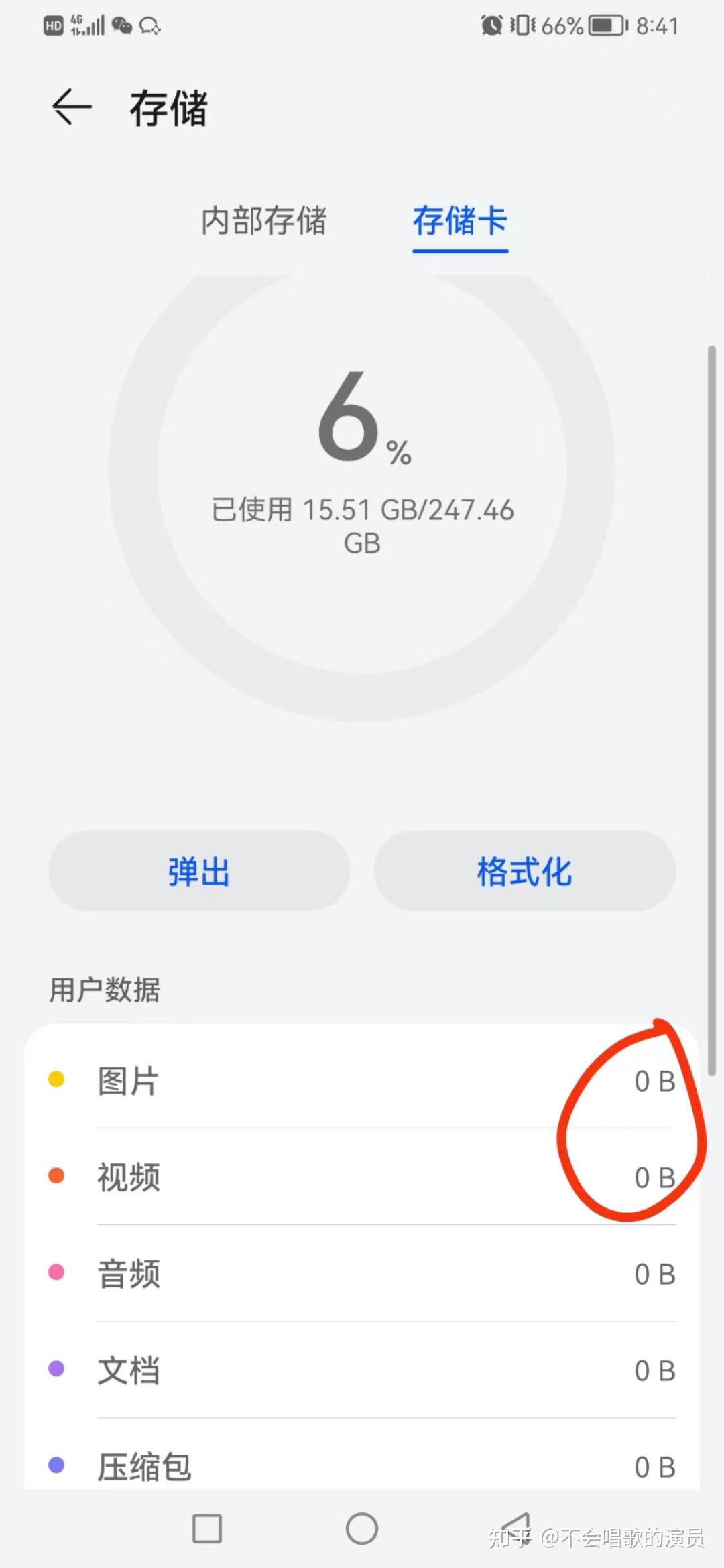Open the 压缩包 storage row
Viewport: 724px width, 1568px height.
tap(362, 1459)
